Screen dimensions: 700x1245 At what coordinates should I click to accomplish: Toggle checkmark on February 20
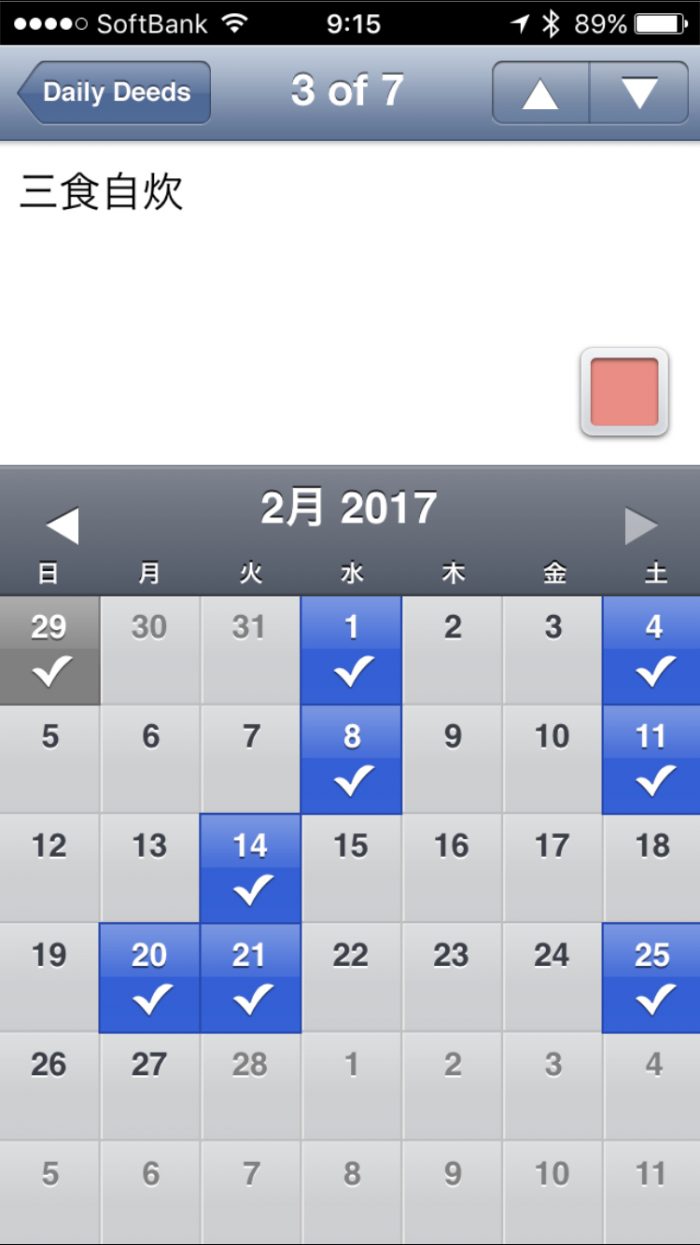[x=150, y=978]
